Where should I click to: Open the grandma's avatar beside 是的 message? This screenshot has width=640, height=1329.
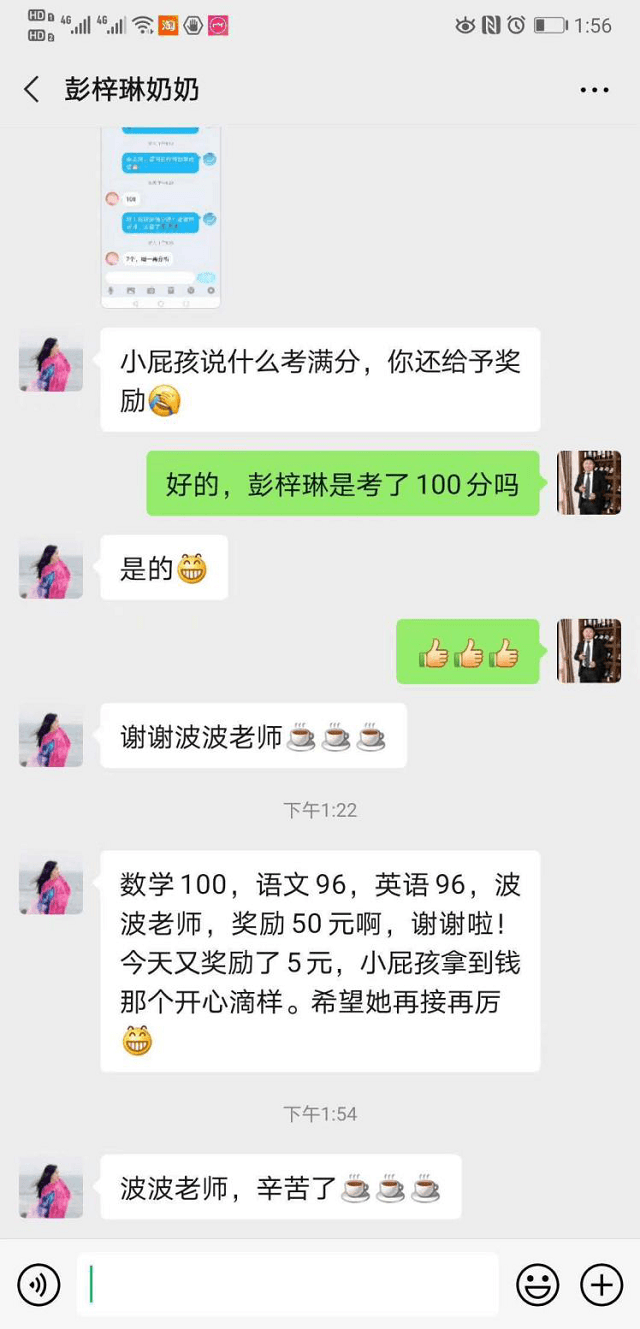coord(51,568)
